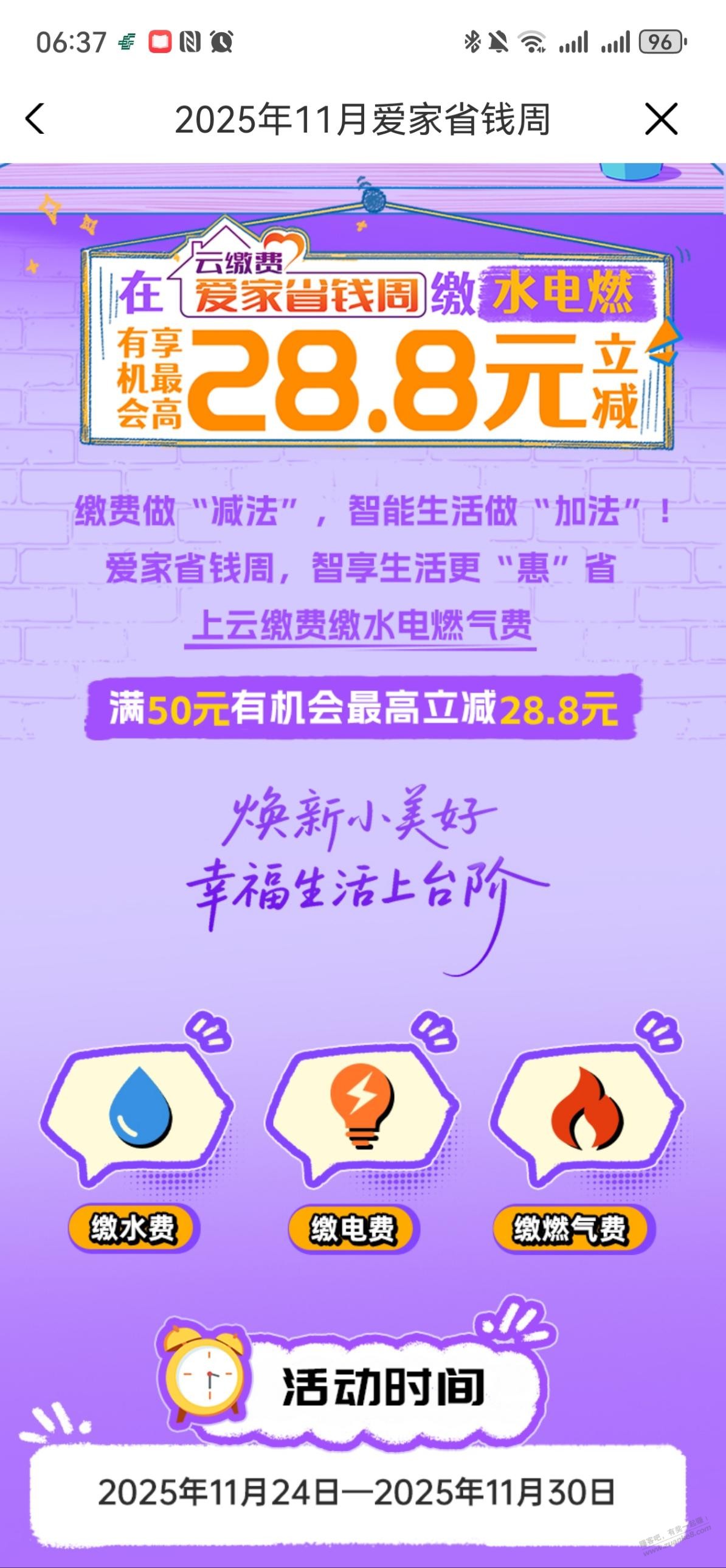Close the 爱家省钱周 activity page
This screenshot has height=1568, width=726.
click(x=661, y=118)
